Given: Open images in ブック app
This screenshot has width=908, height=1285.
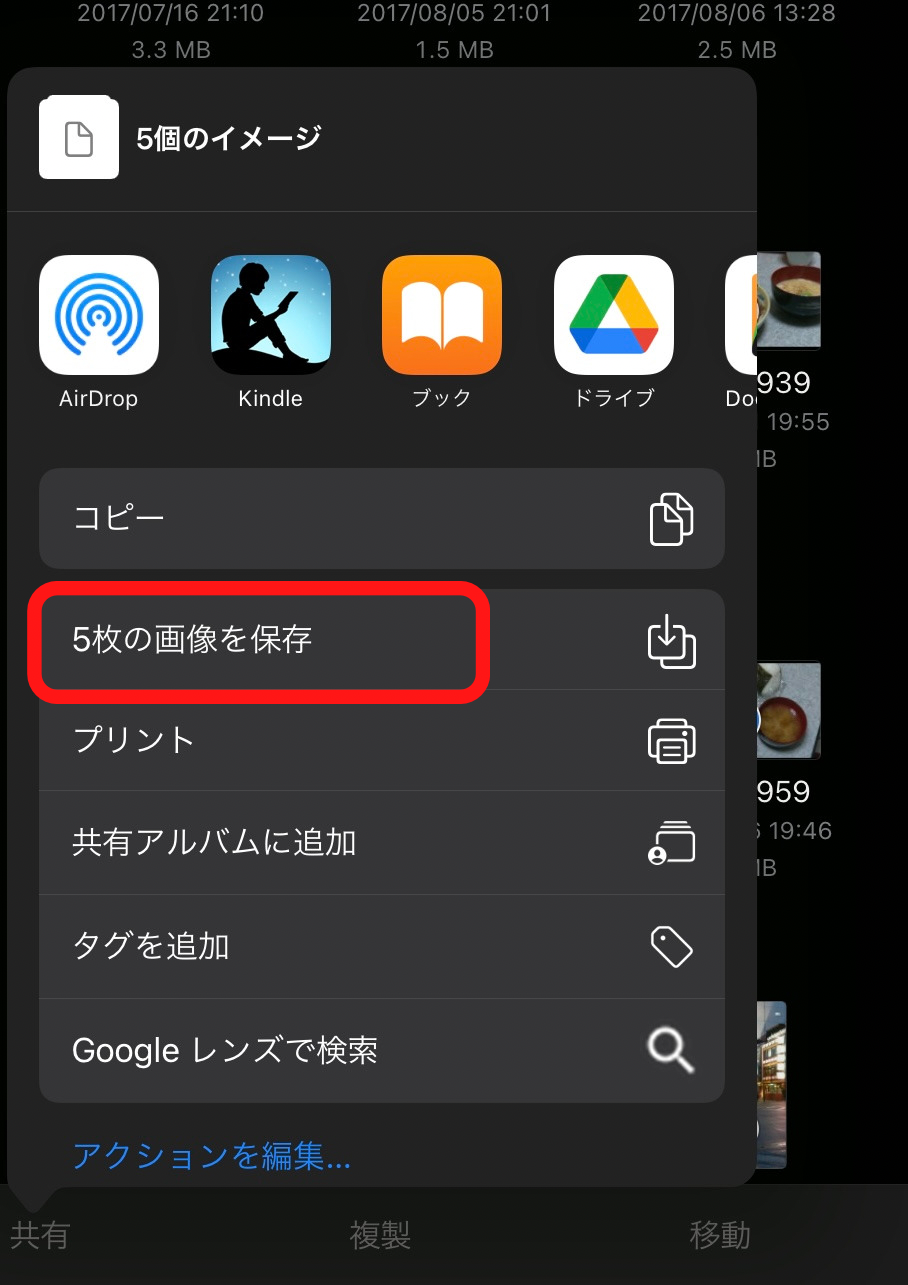Looking at the screenshot, I should [x=441, y=314].
